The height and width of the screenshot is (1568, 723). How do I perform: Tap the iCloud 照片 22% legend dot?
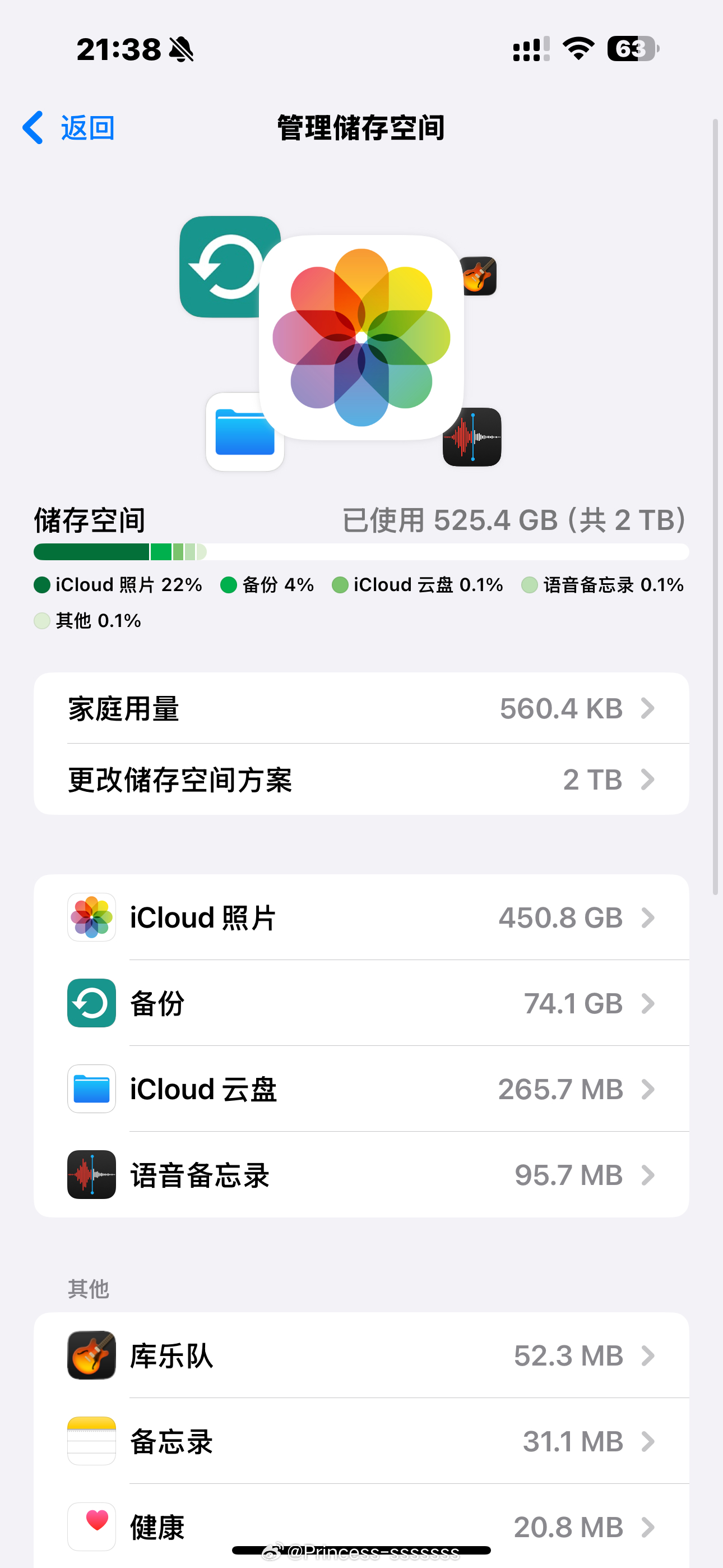click(41, 584)
